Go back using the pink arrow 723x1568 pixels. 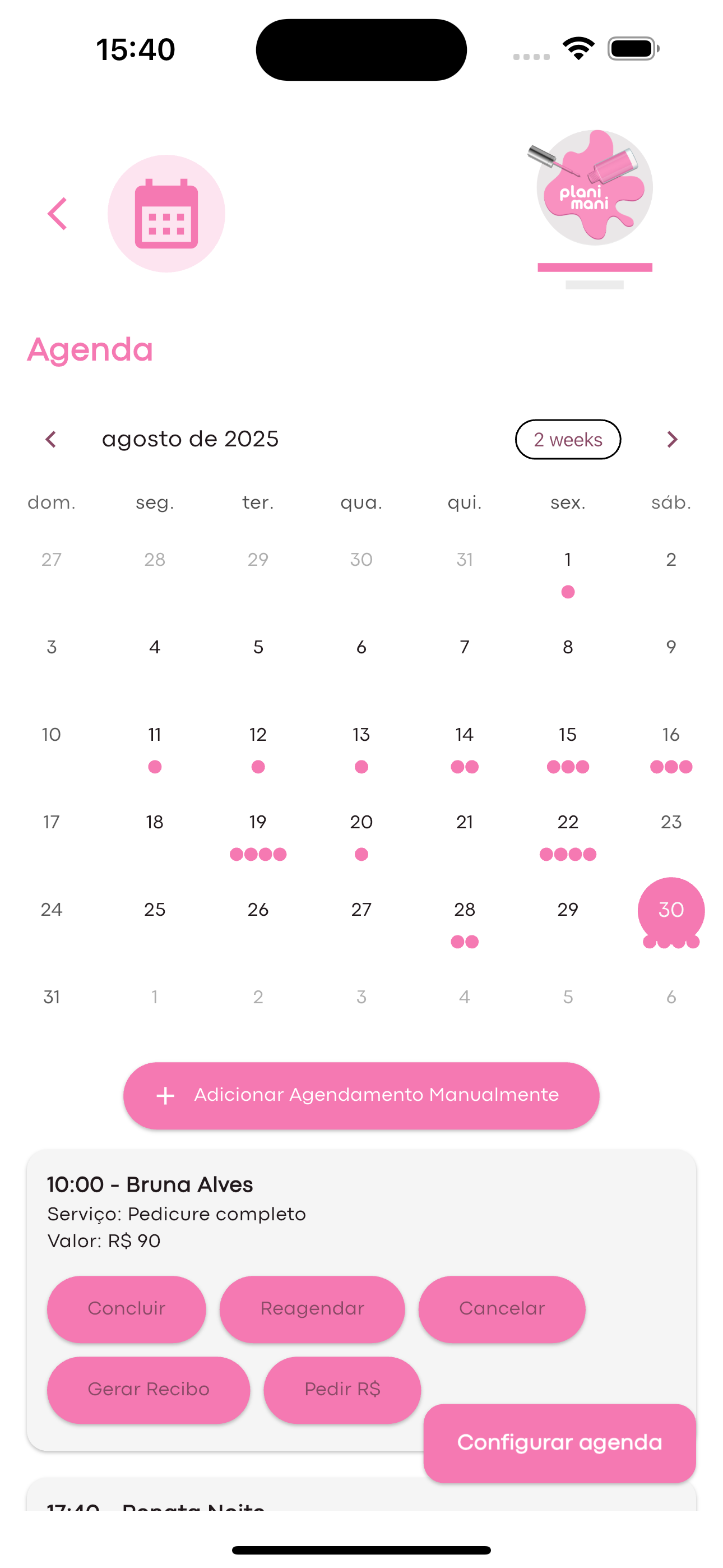(x=57, y=214)
